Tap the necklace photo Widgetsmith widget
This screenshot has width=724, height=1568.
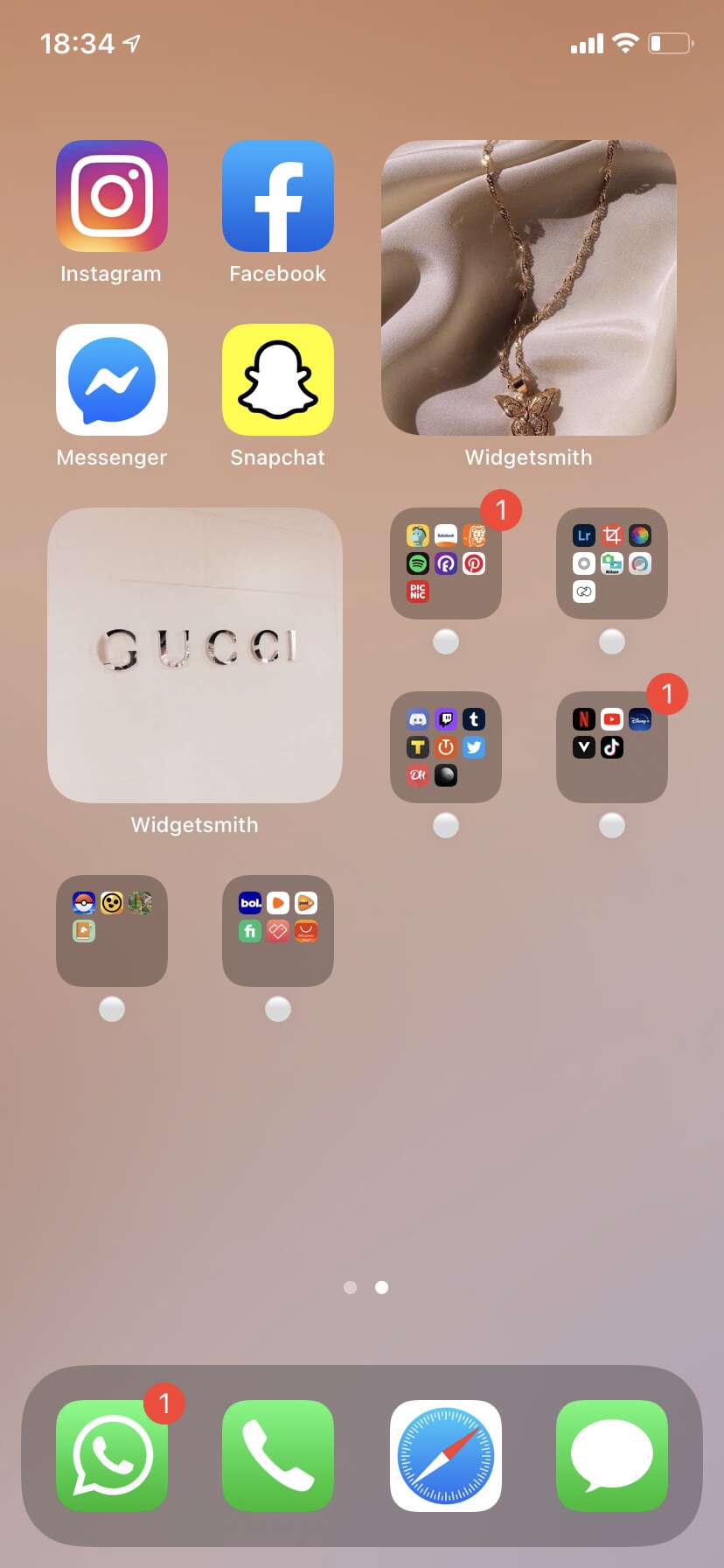pos(529,288)
